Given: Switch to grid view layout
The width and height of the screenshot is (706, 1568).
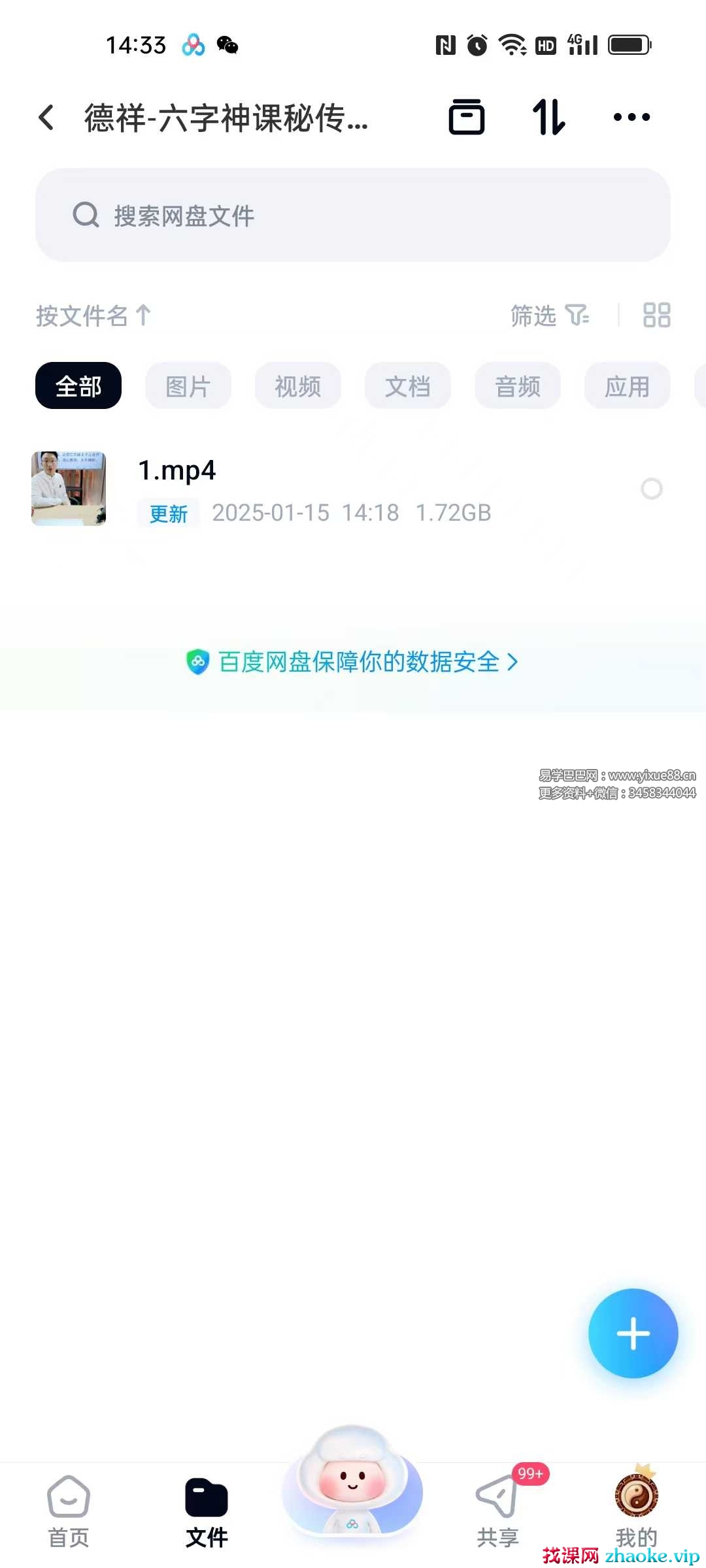Looking at the screenshot, I should [x=656, y=315].
